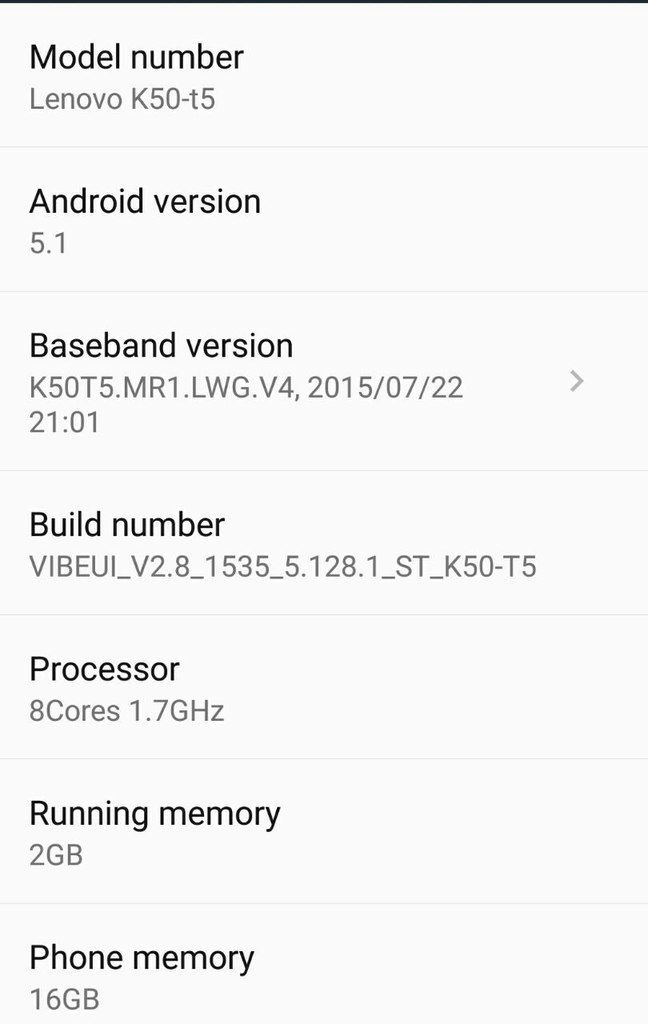Open the Baseband version details
648x1024 pixels.
(x=324, y=381)
